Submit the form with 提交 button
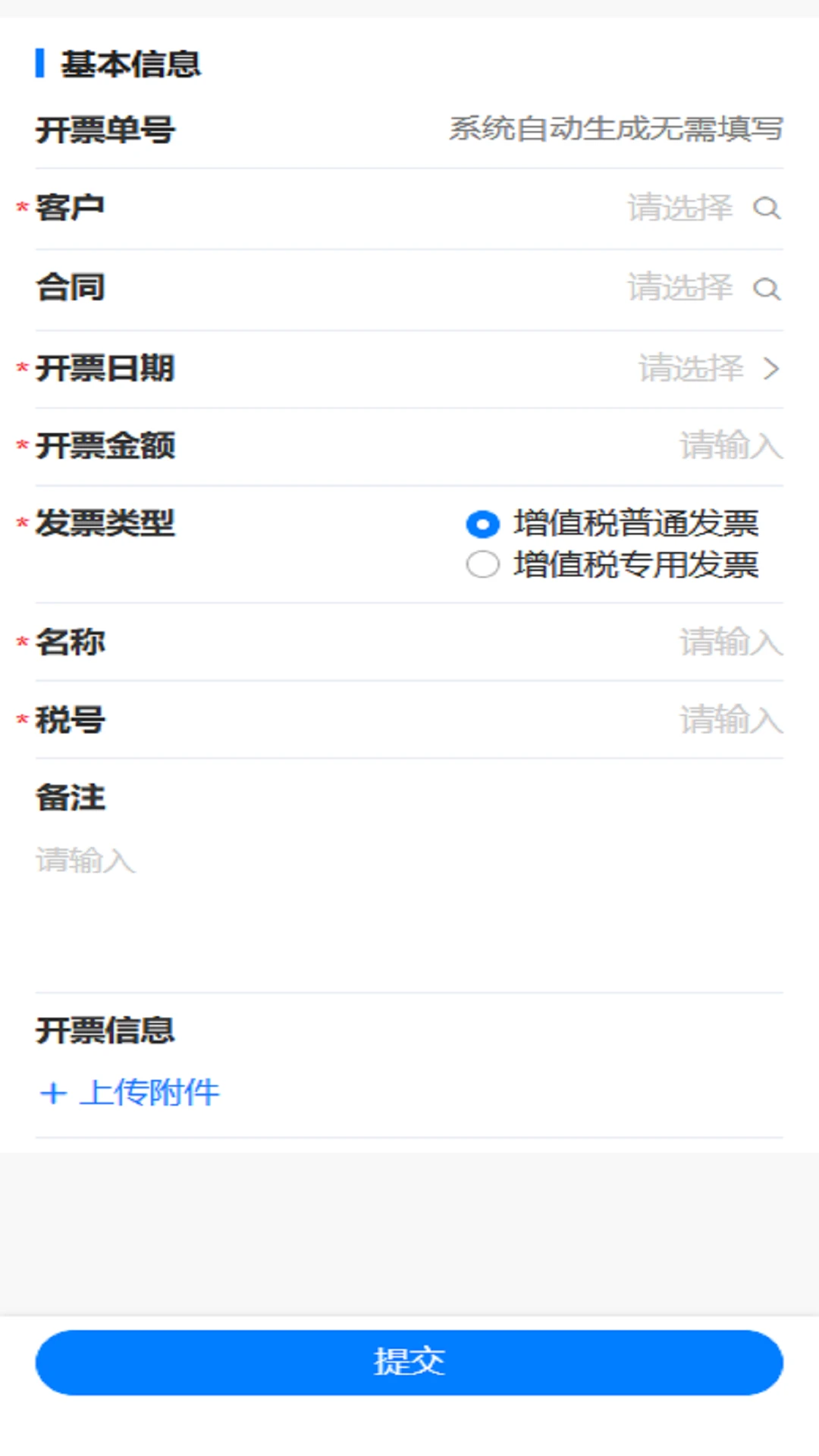Screen dimensions: 819x1456 (409, 1362)
